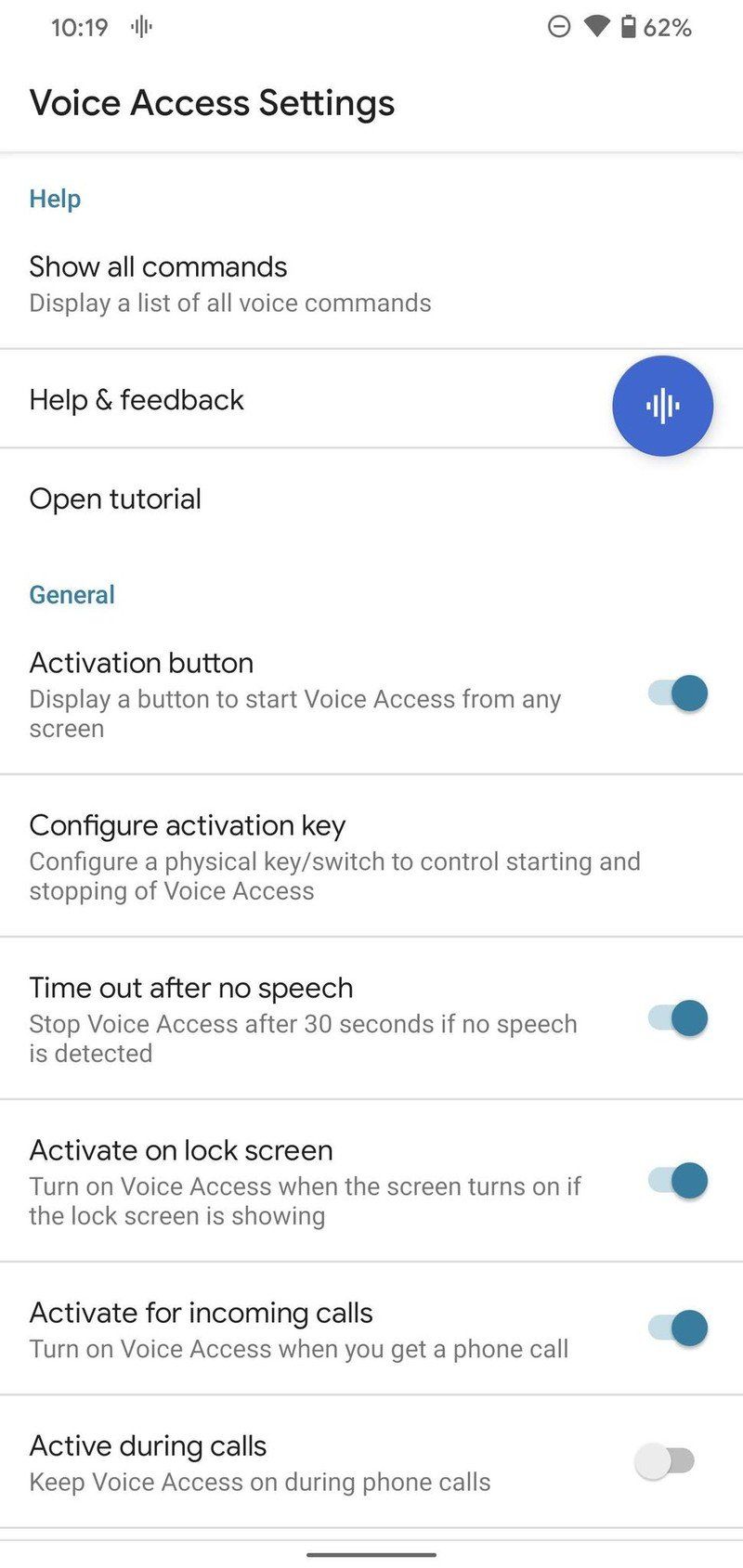Open the Voice Access tutorial
Viewport: 743px width, 1568px height.
pos(115,499)
